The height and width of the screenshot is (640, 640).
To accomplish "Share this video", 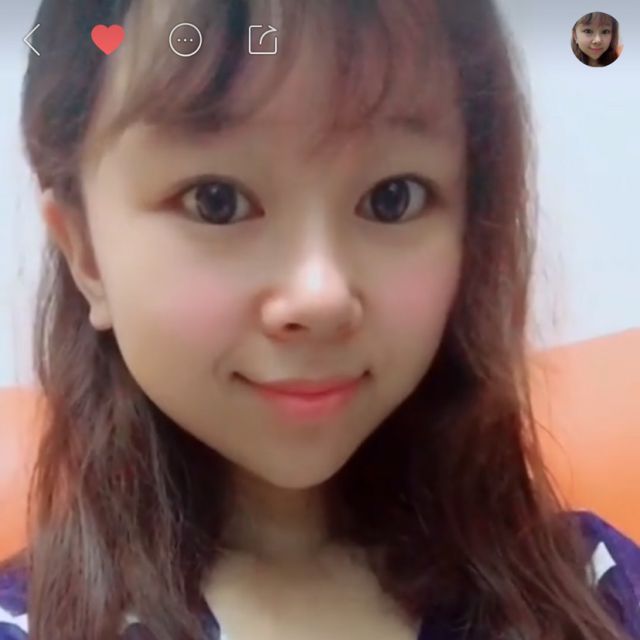I will pyautogui.click(x=262, y=40).
